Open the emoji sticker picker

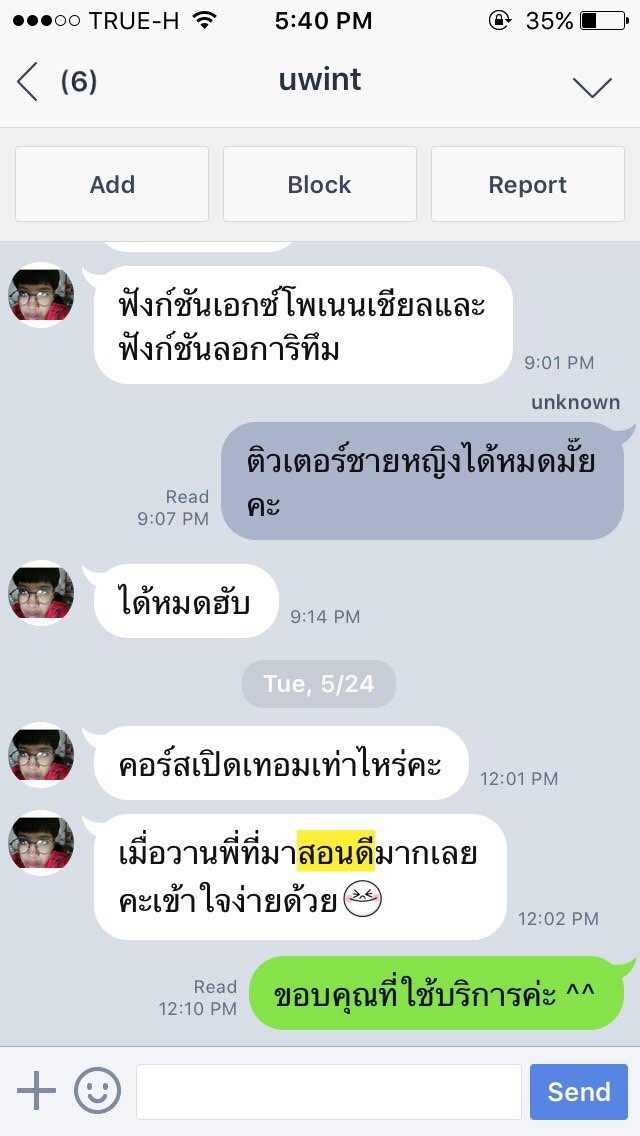[x=98, y=1090]
